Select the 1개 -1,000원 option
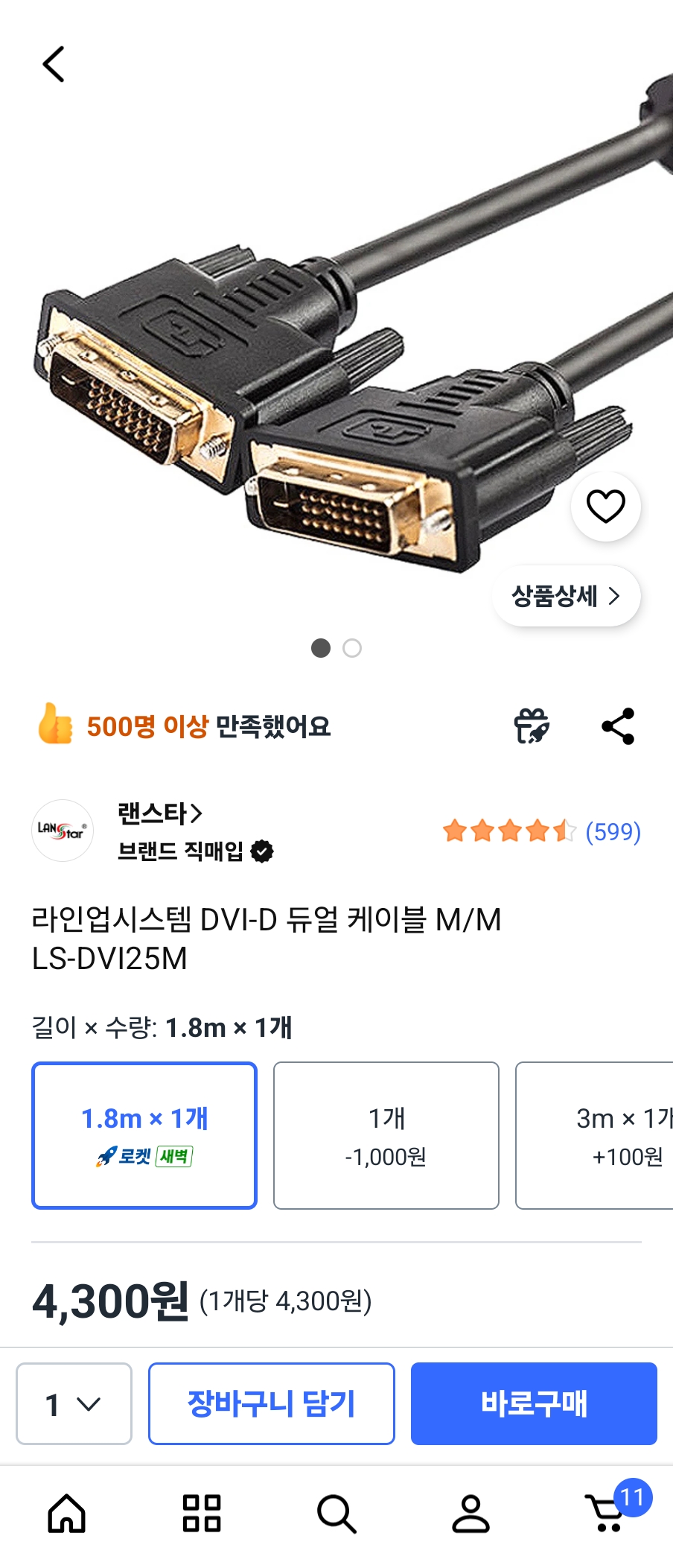Screen dimensions: 673x1568 point(386,1134)
